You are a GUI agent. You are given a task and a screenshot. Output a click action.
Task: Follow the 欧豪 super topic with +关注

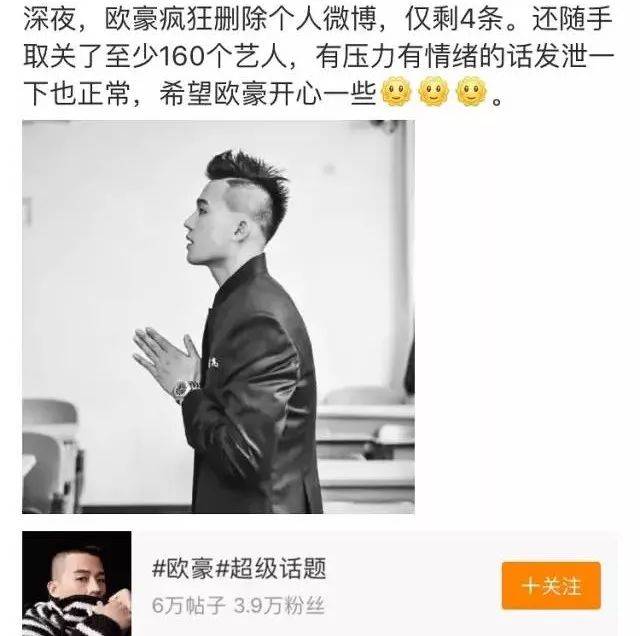point(551,586)
